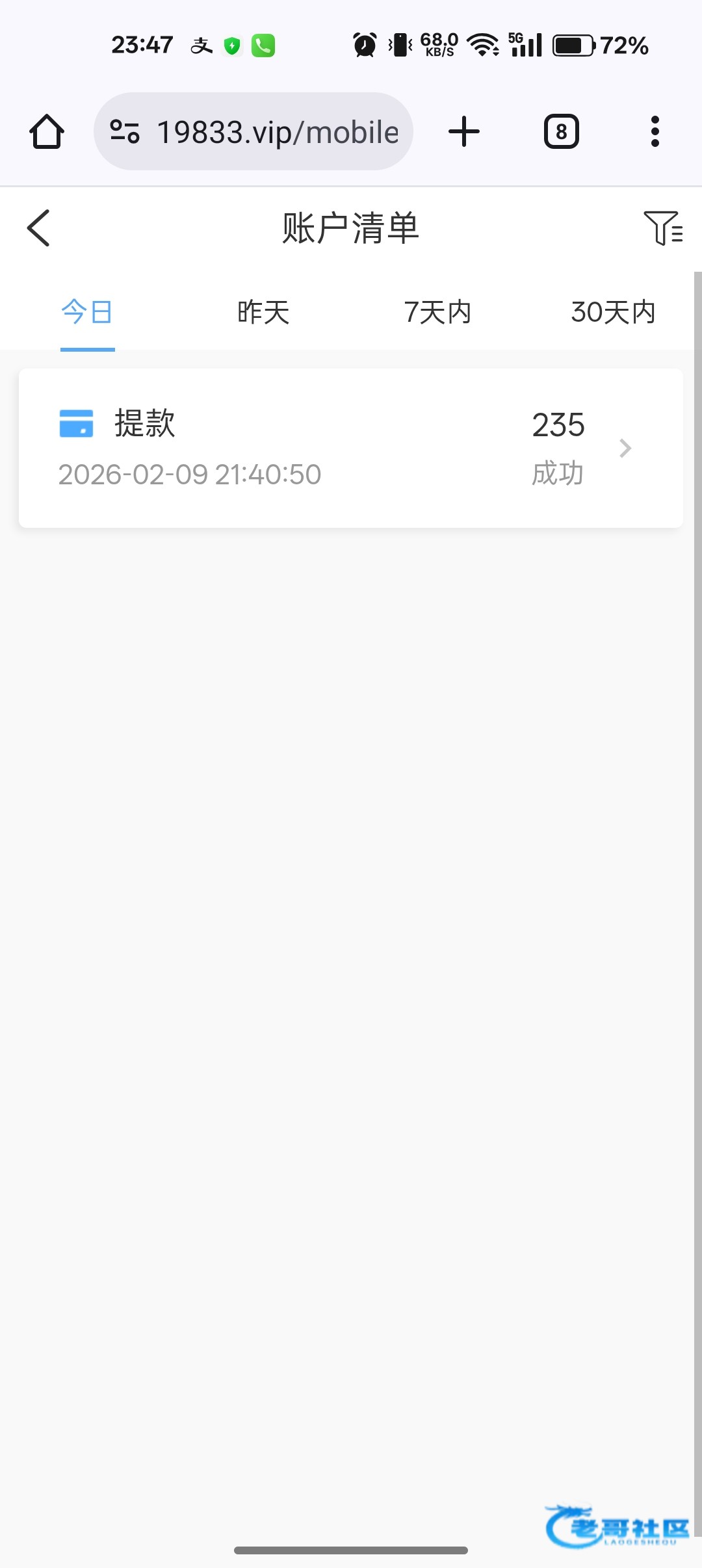
Task: Go back from the 账户清单 page
Action: (x=39, y=228)
